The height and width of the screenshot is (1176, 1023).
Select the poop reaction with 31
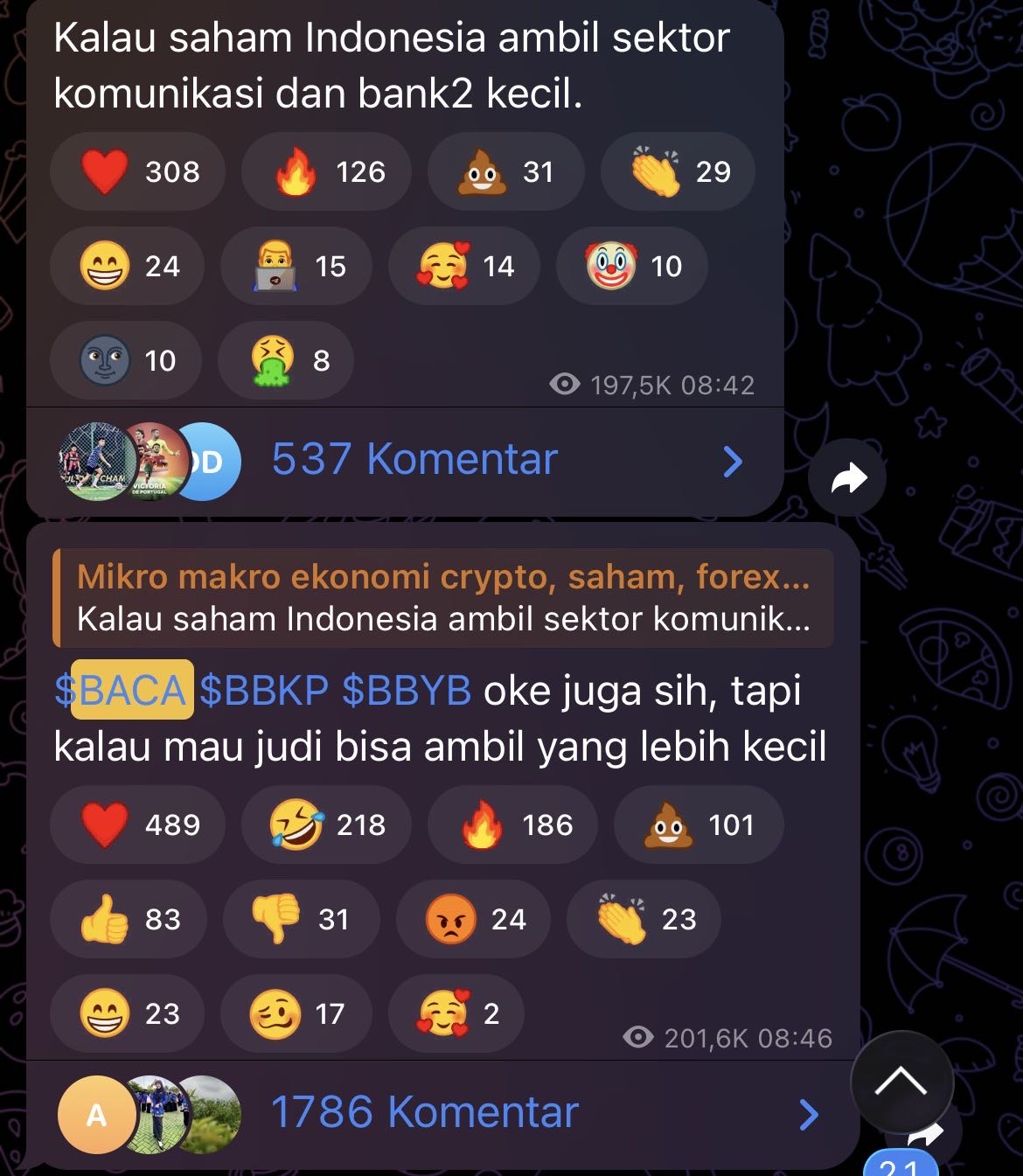tap(505, 171)
